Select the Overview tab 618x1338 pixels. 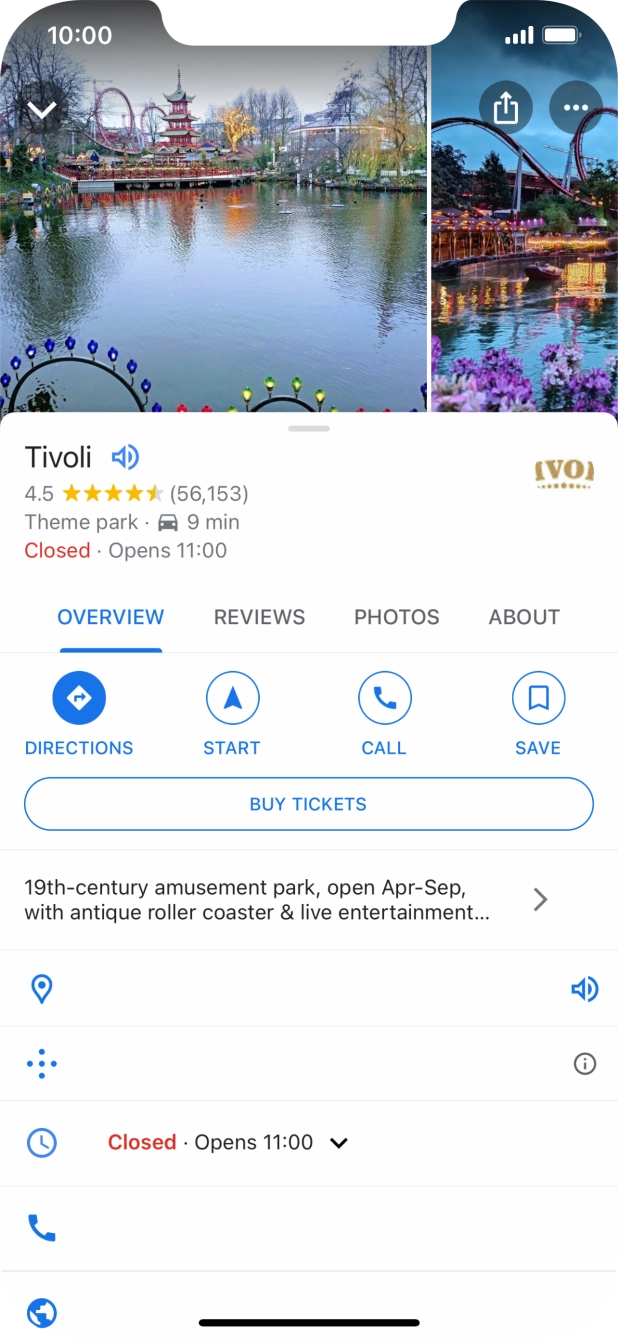110,617
